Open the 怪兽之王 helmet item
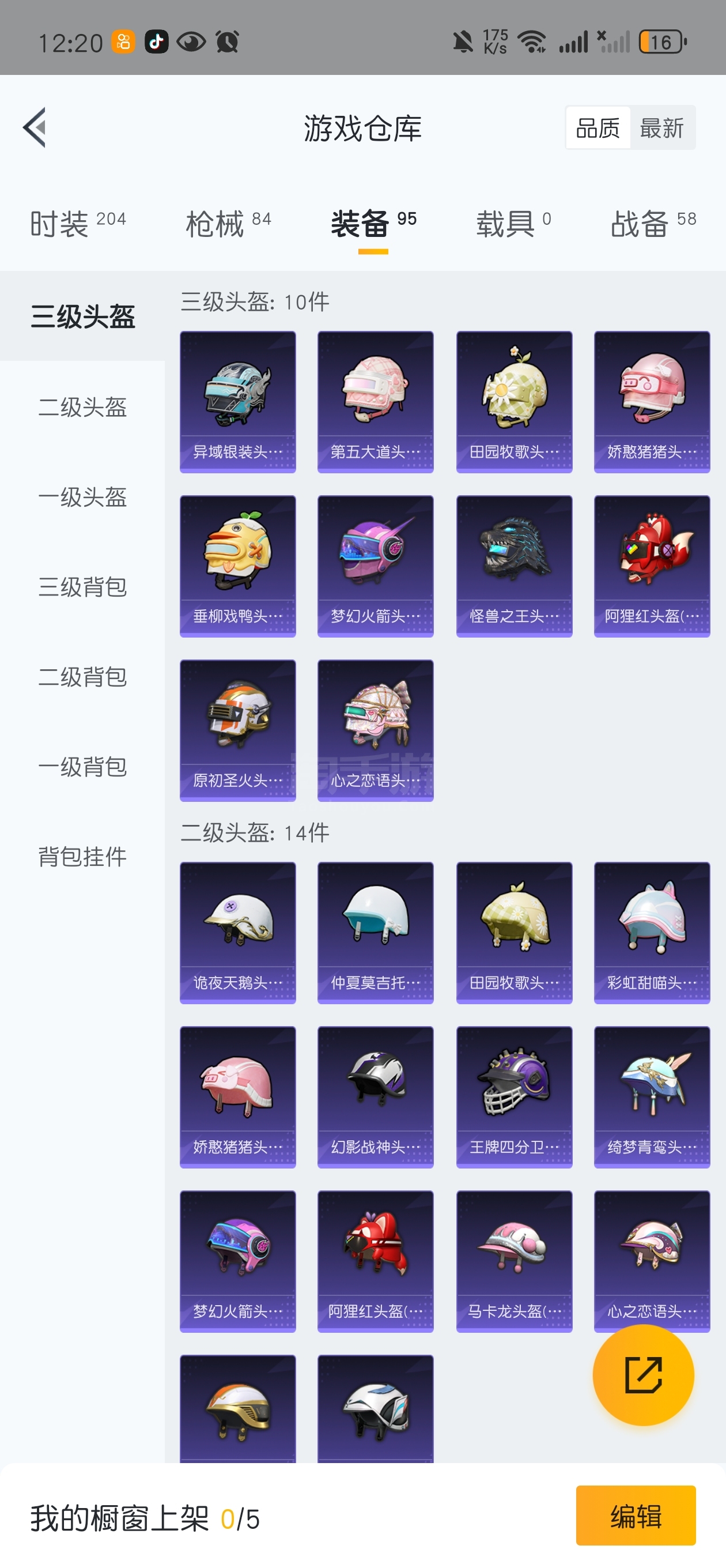This screenshot has height=1568, width=726. 513,566
